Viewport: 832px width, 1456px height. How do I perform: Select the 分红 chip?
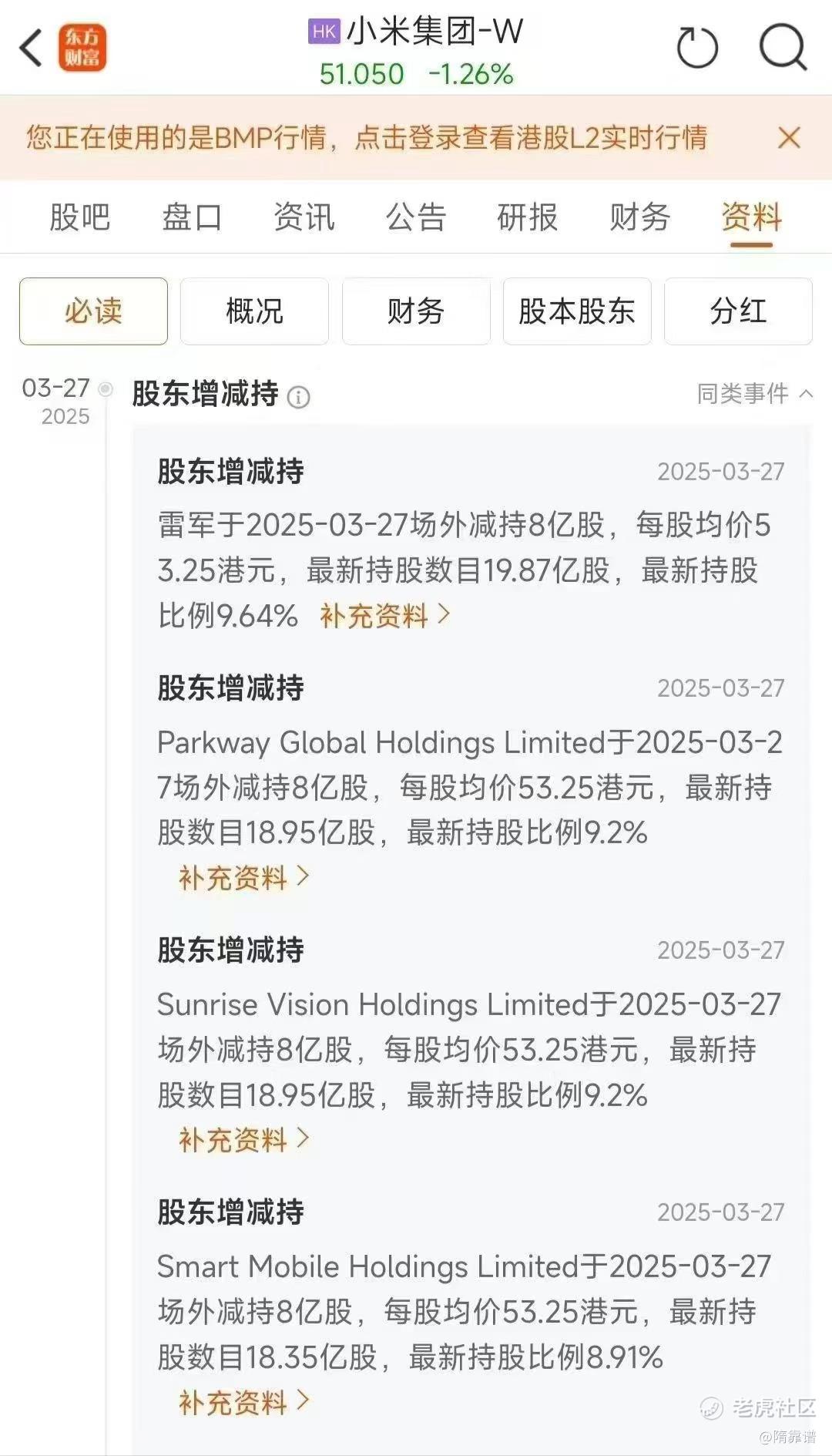coord(738,311)
